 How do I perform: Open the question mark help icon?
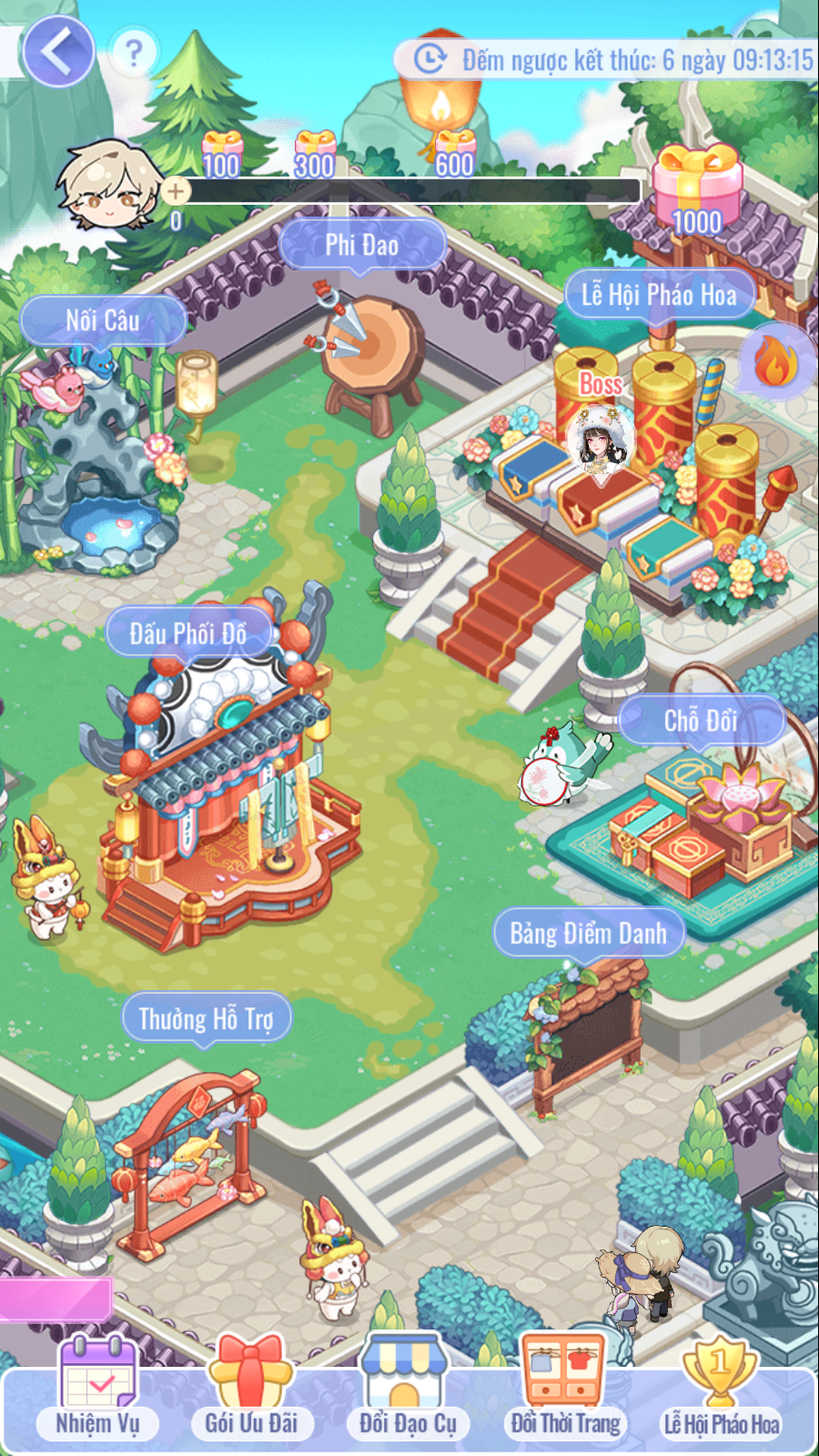coord(134,53)
